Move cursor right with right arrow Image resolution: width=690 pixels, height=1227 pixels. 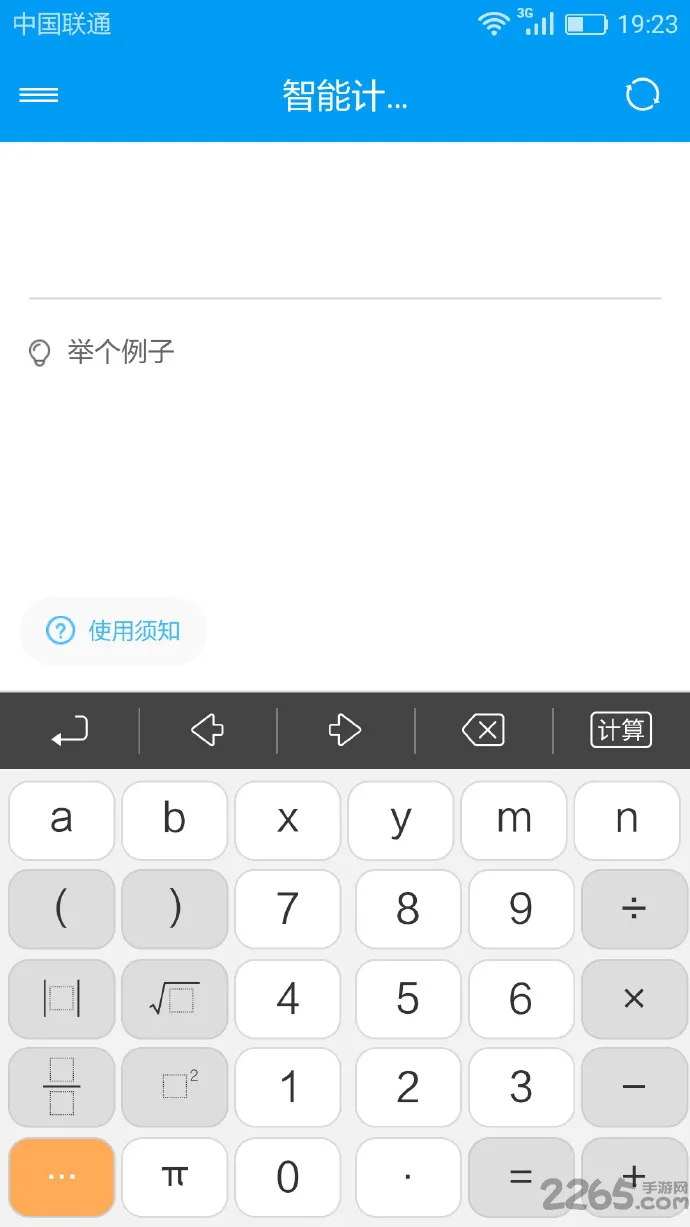click(345, 731)
